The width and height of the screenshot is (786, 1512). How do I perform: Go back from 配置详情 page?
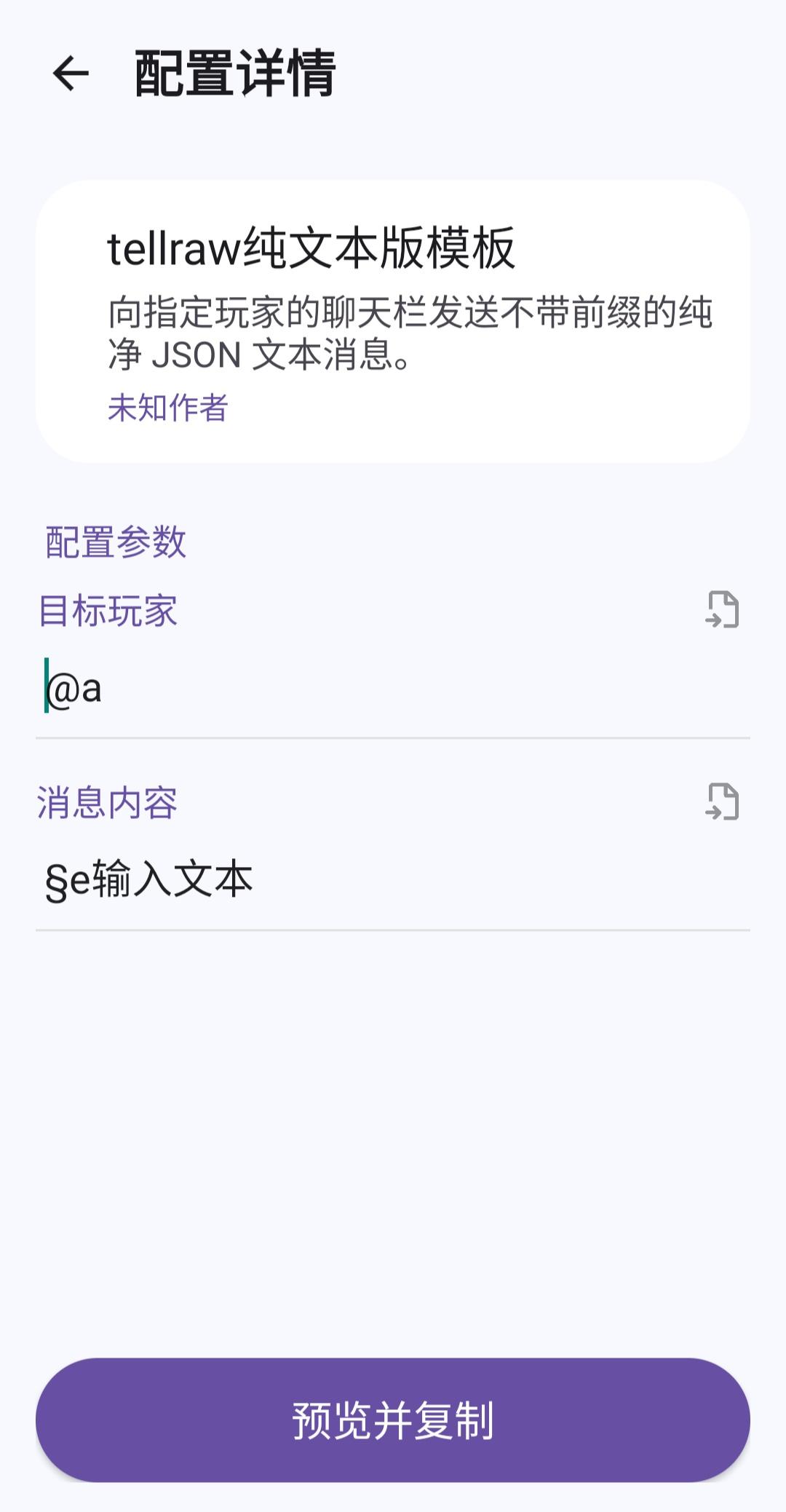(71, 74)
